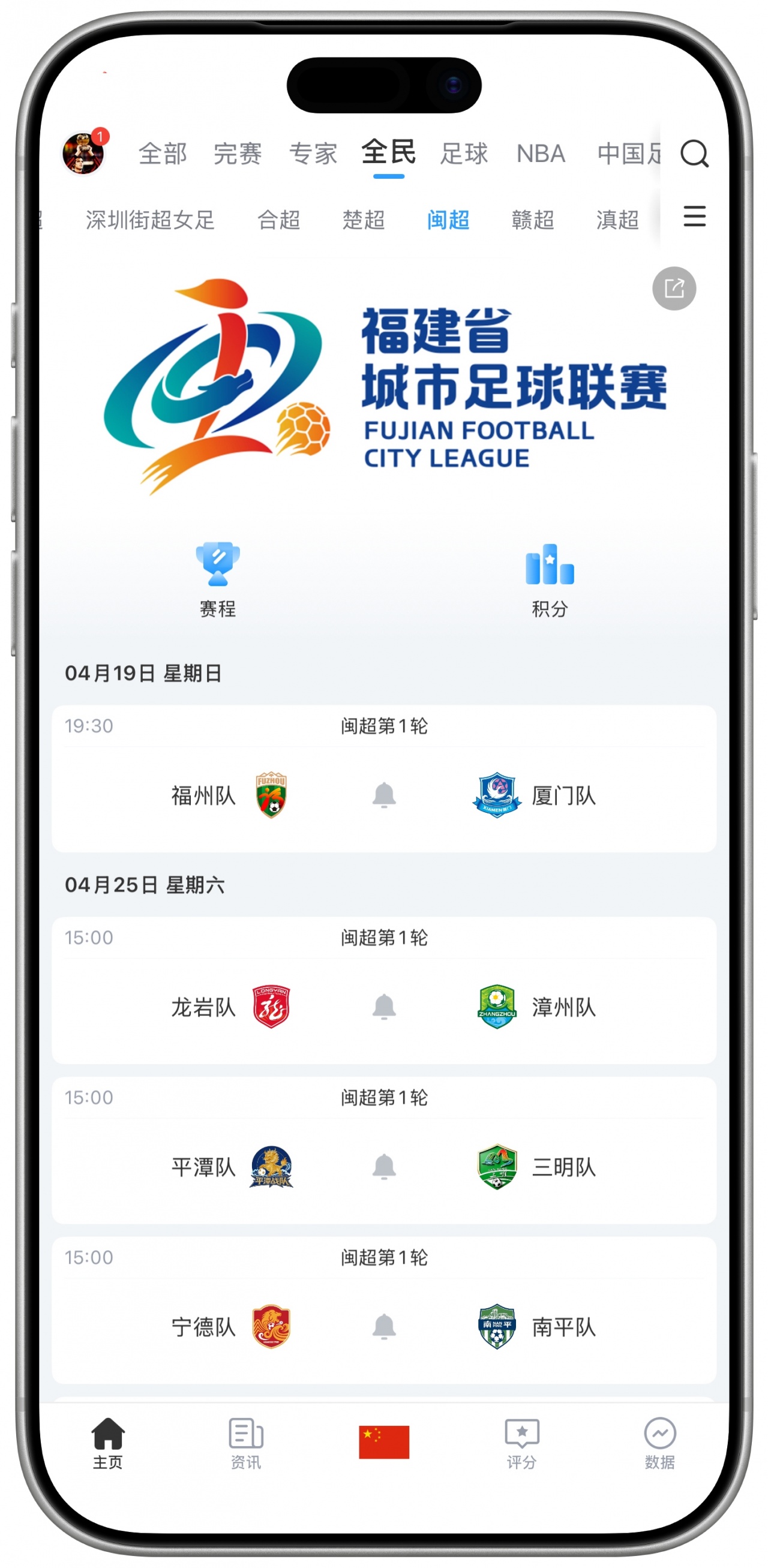Go to the 资讯 news tab
The width and height of the screenshot is (768, 1568).
point(245,1443)
